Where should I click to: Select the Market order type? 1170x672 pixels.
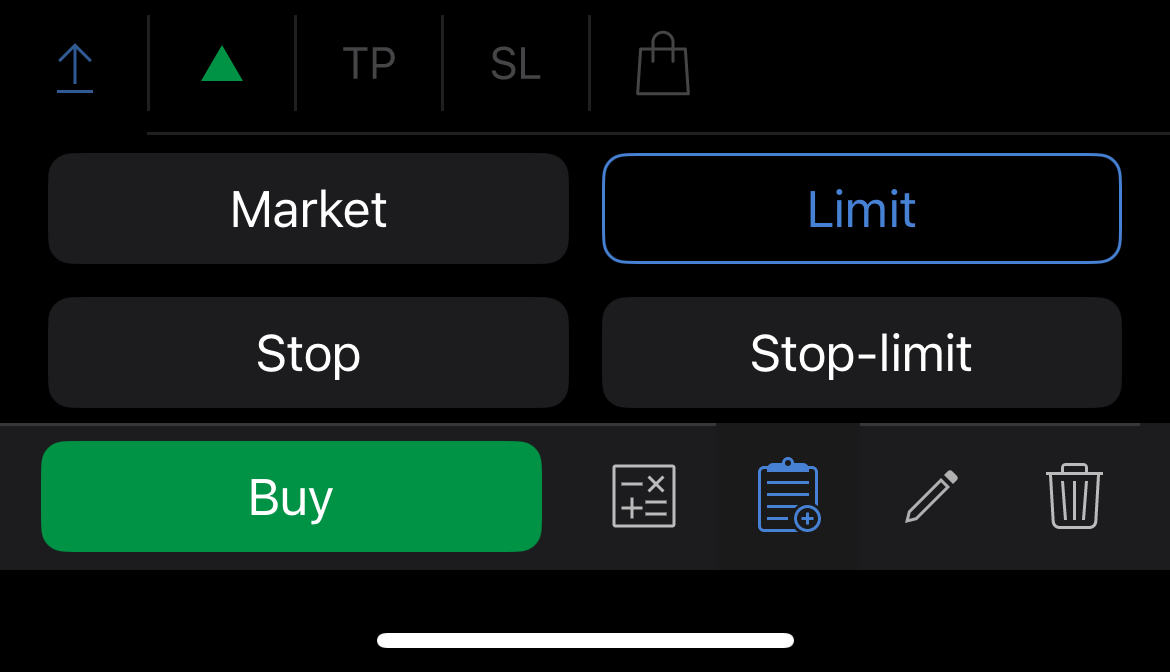coord(308,209)
